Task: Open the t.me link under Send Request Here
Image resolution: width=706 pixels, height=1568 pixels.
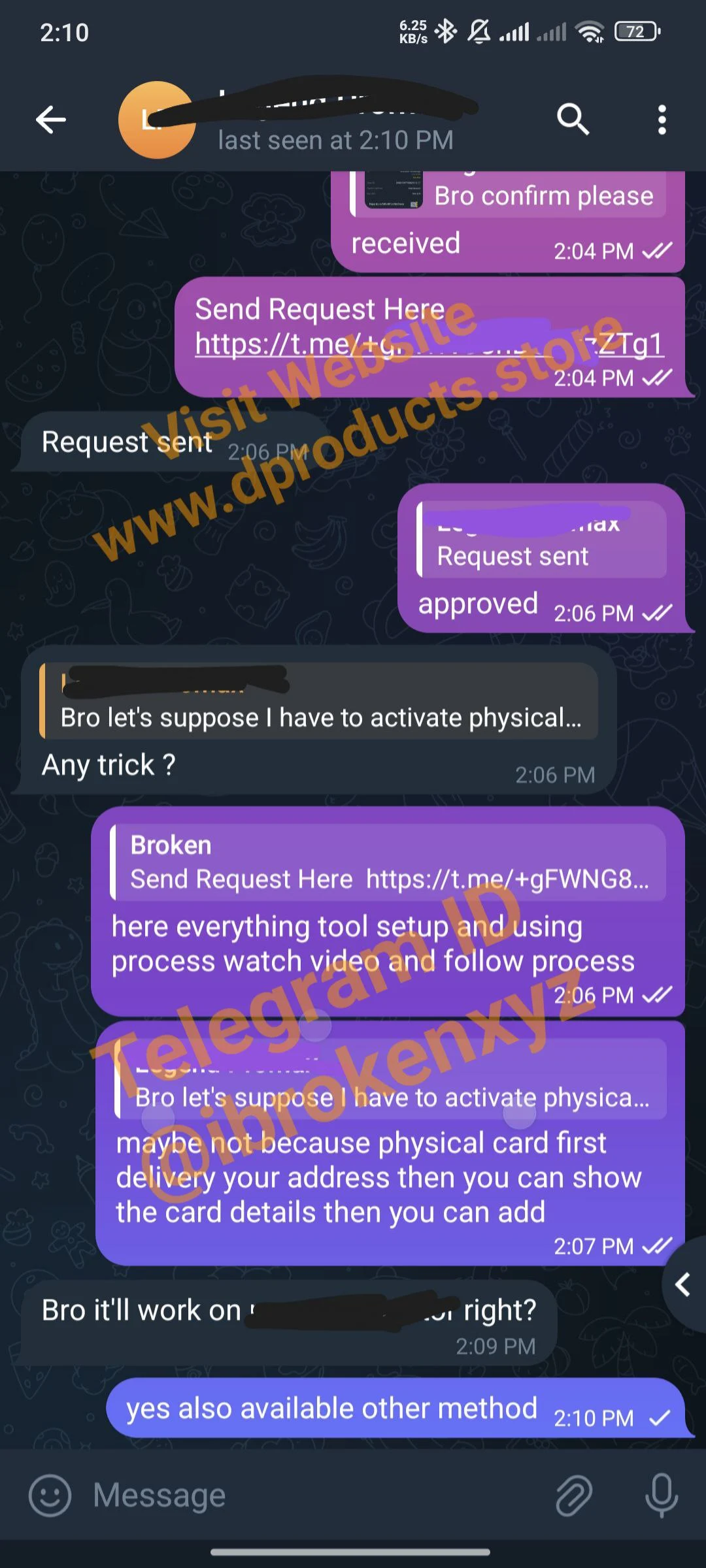Action: coord(429,344)
